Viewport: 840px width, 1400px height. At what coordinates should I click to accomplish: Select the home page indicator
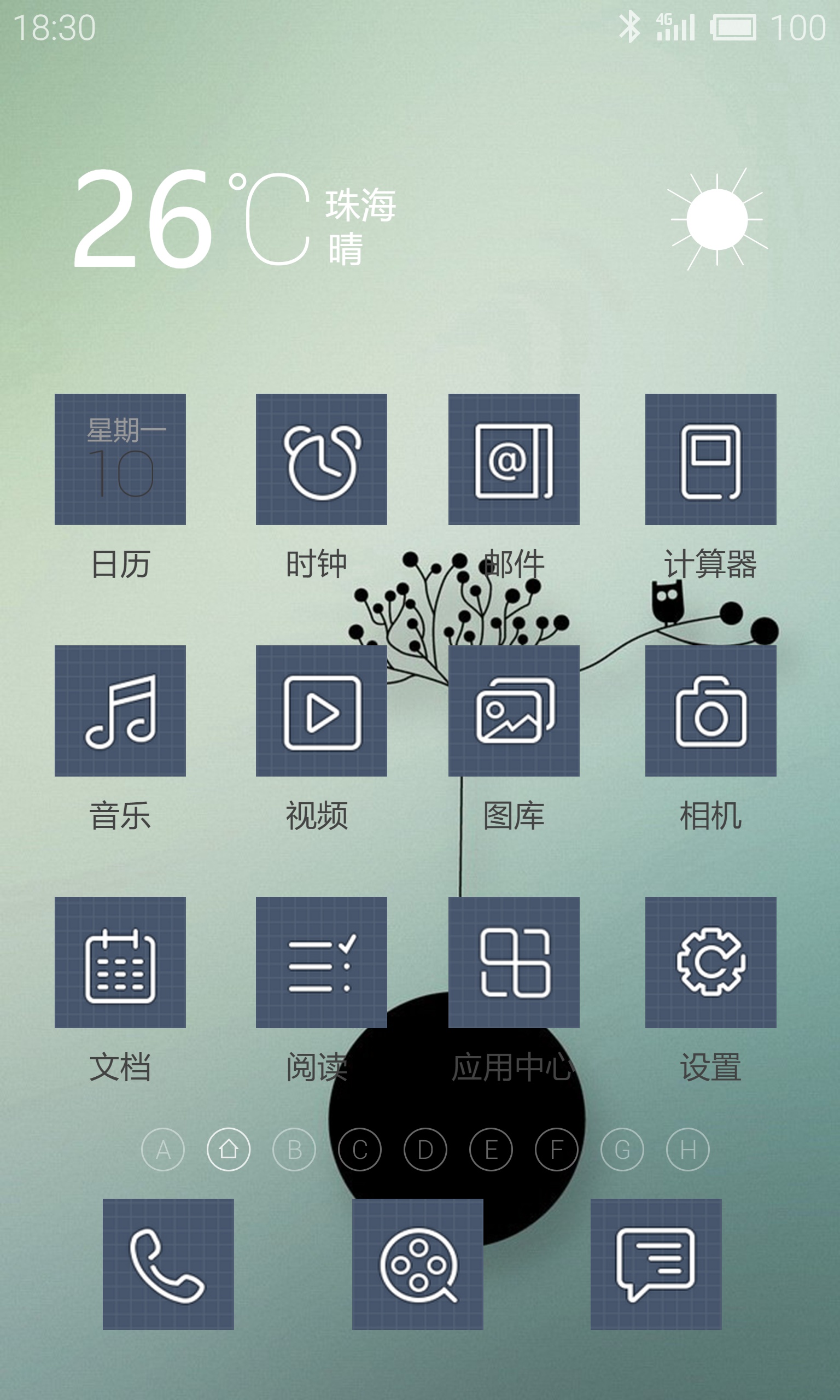click(228, 1150)
